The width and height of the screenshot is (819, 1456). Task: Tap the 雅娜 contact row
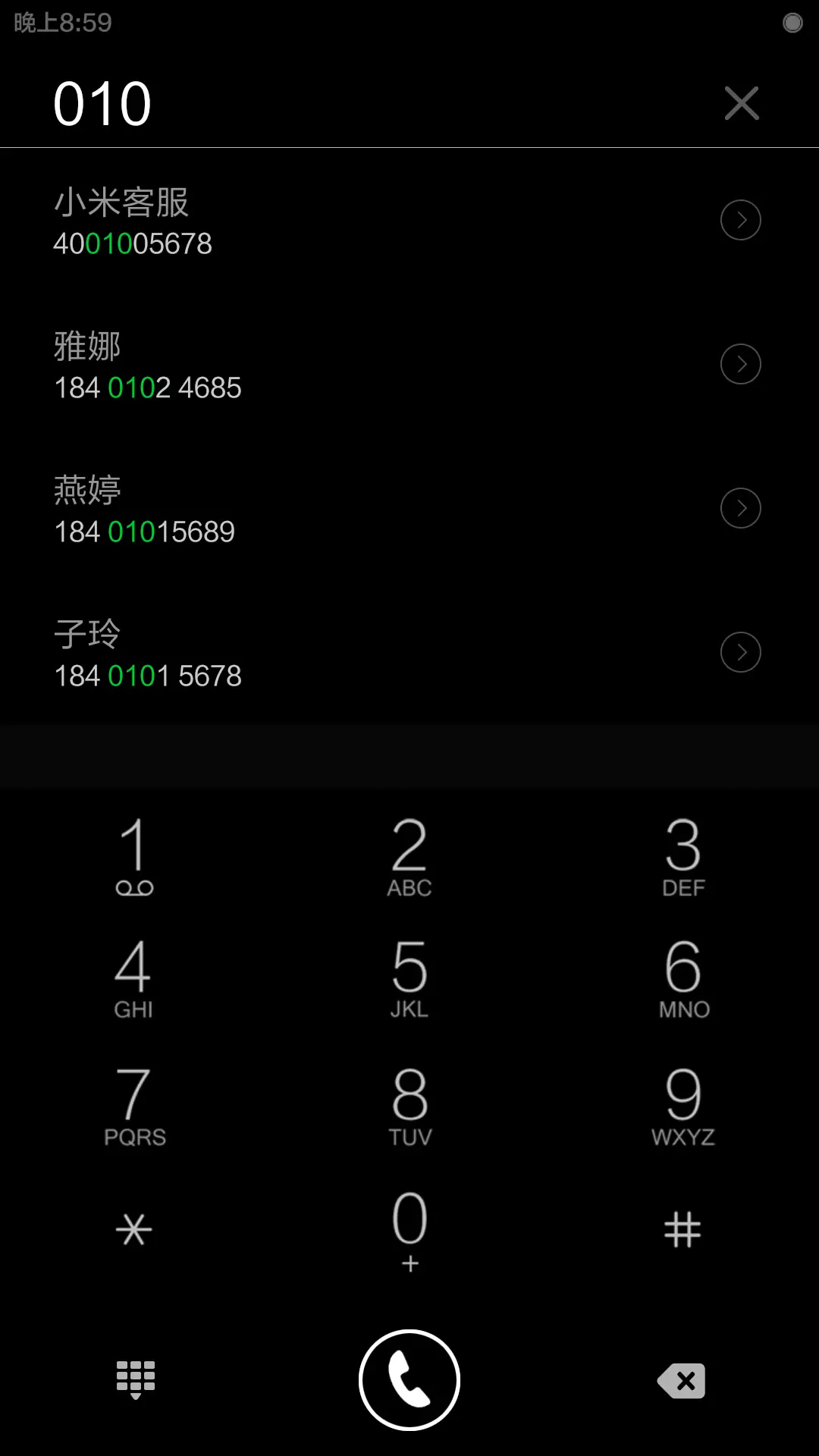click(303, 366)
